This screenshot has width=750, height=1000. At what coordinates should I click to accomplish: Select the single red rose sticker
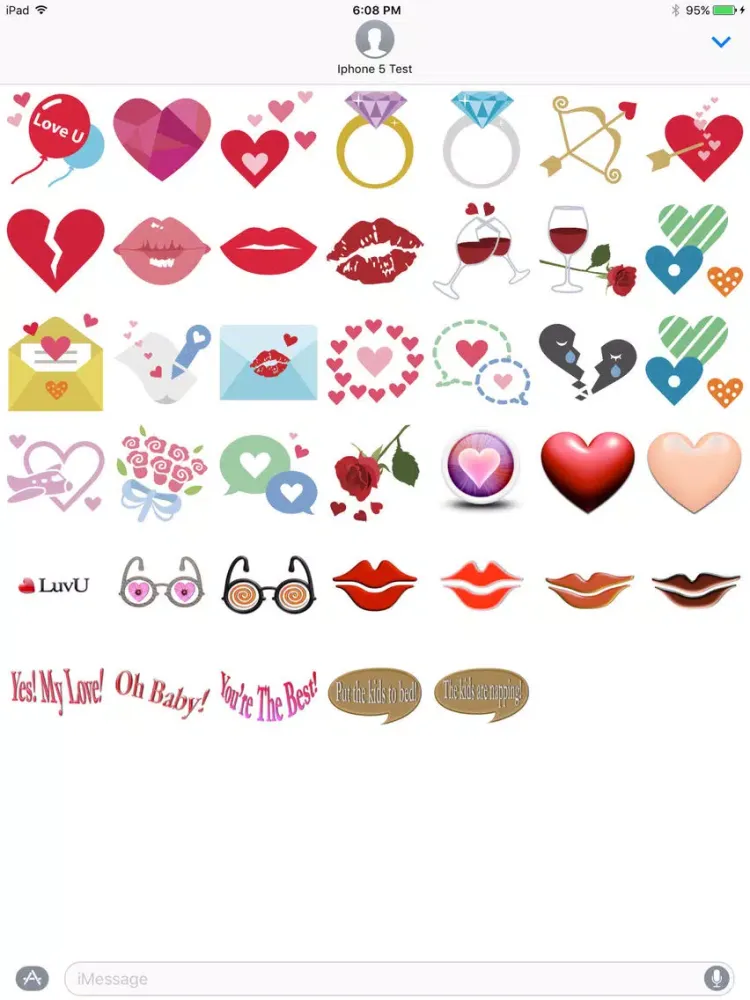pyautogui.click(x=374, y=470)
